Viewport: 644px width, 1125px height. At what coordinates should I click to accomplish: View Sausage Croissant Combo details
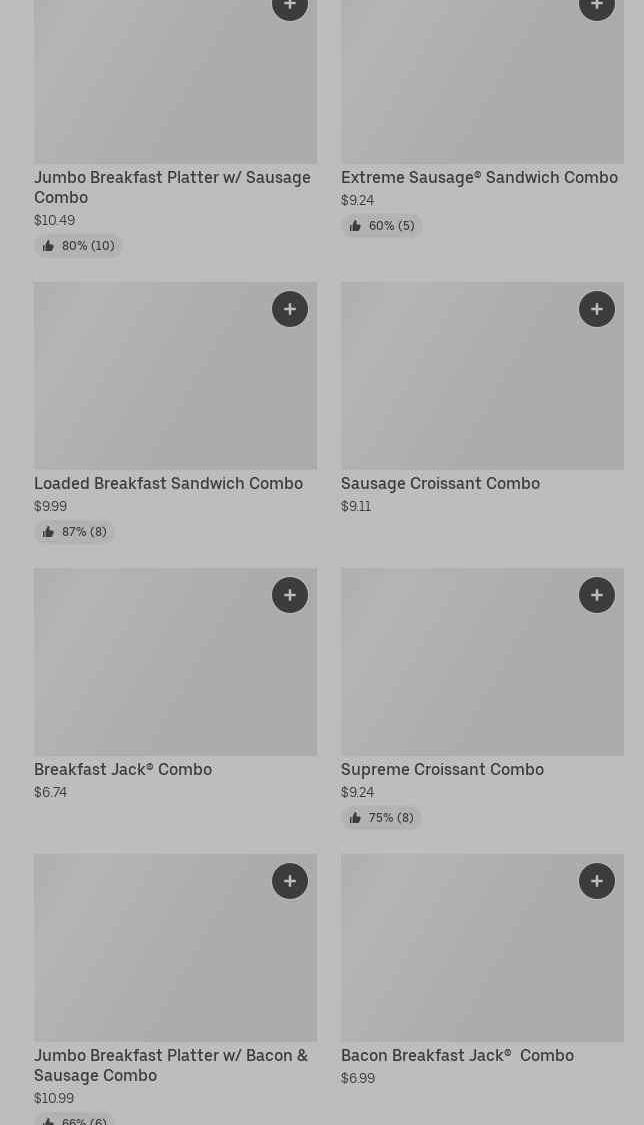coord(440,484)
